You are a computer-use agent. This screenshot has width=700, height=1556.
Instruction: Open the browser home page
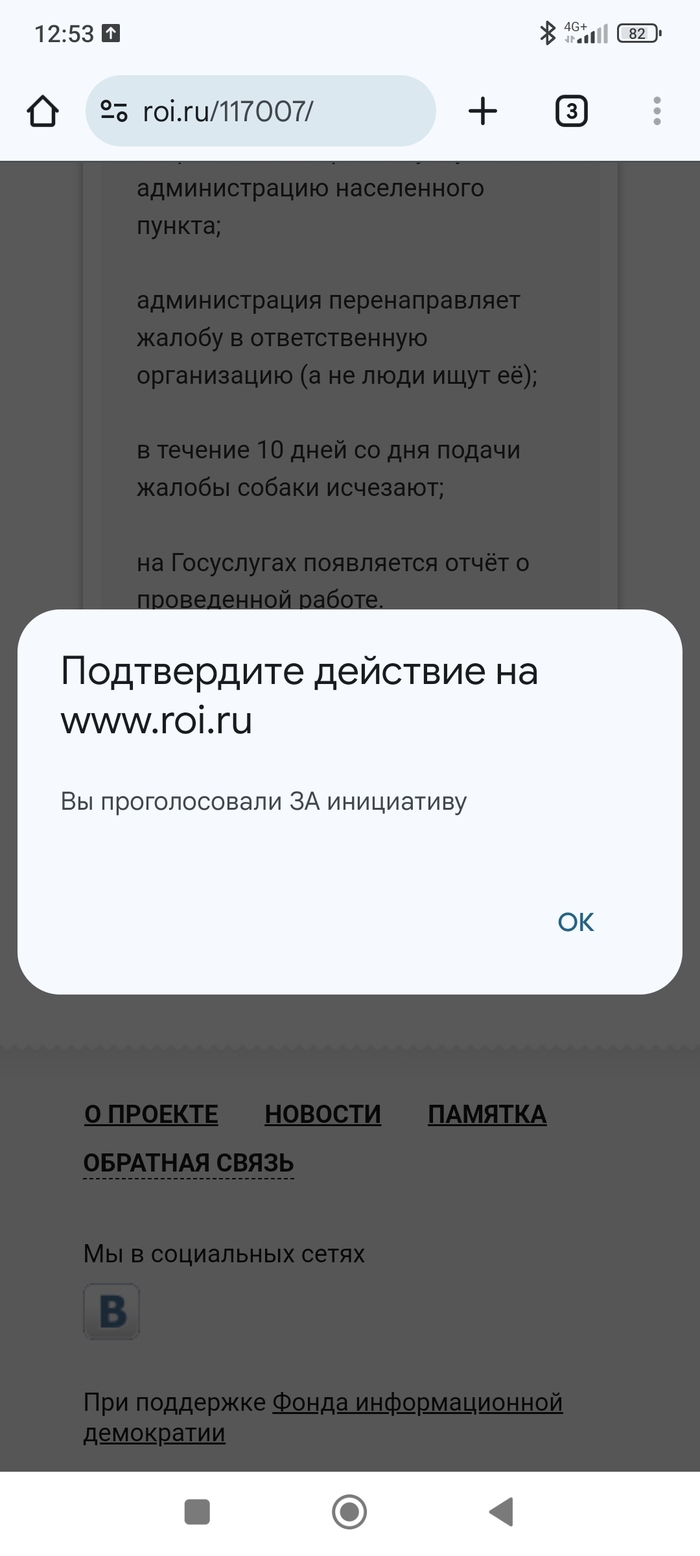point(42,111)
